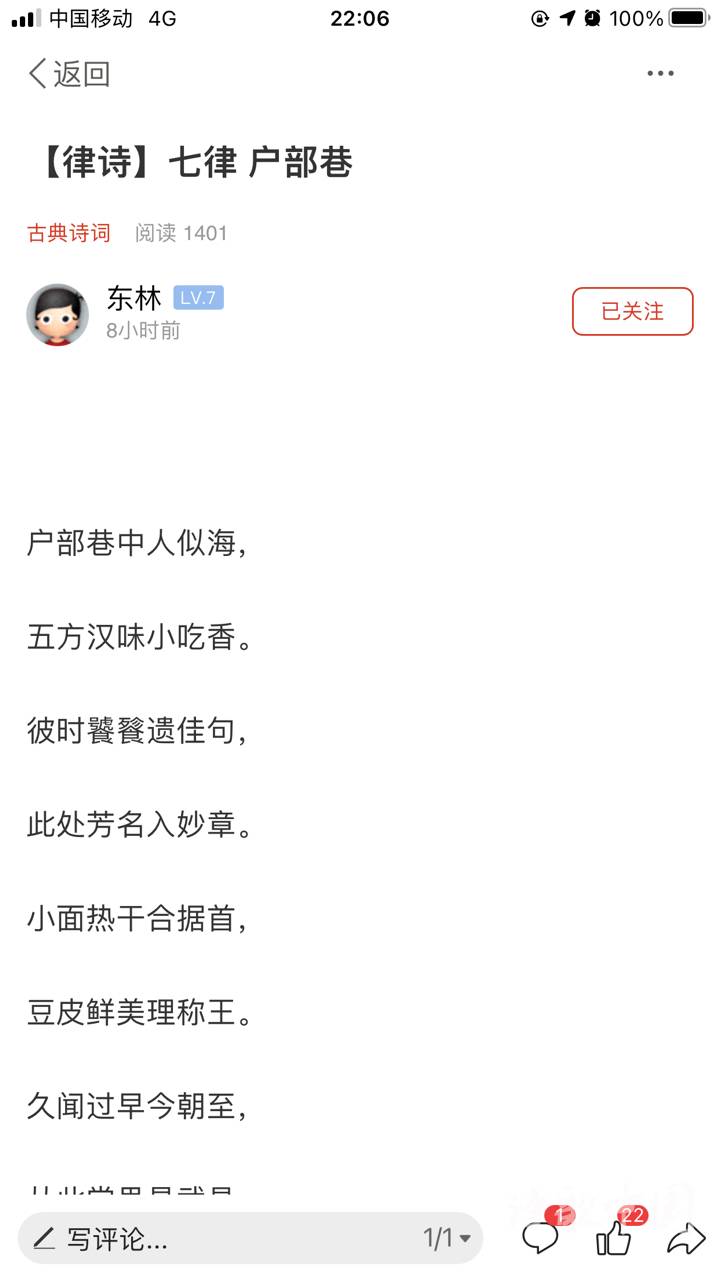The width and height of the screenshot is (720, 1280).
Task: Open the 古典诗词 category link
Action: click(x=69, y=233)
